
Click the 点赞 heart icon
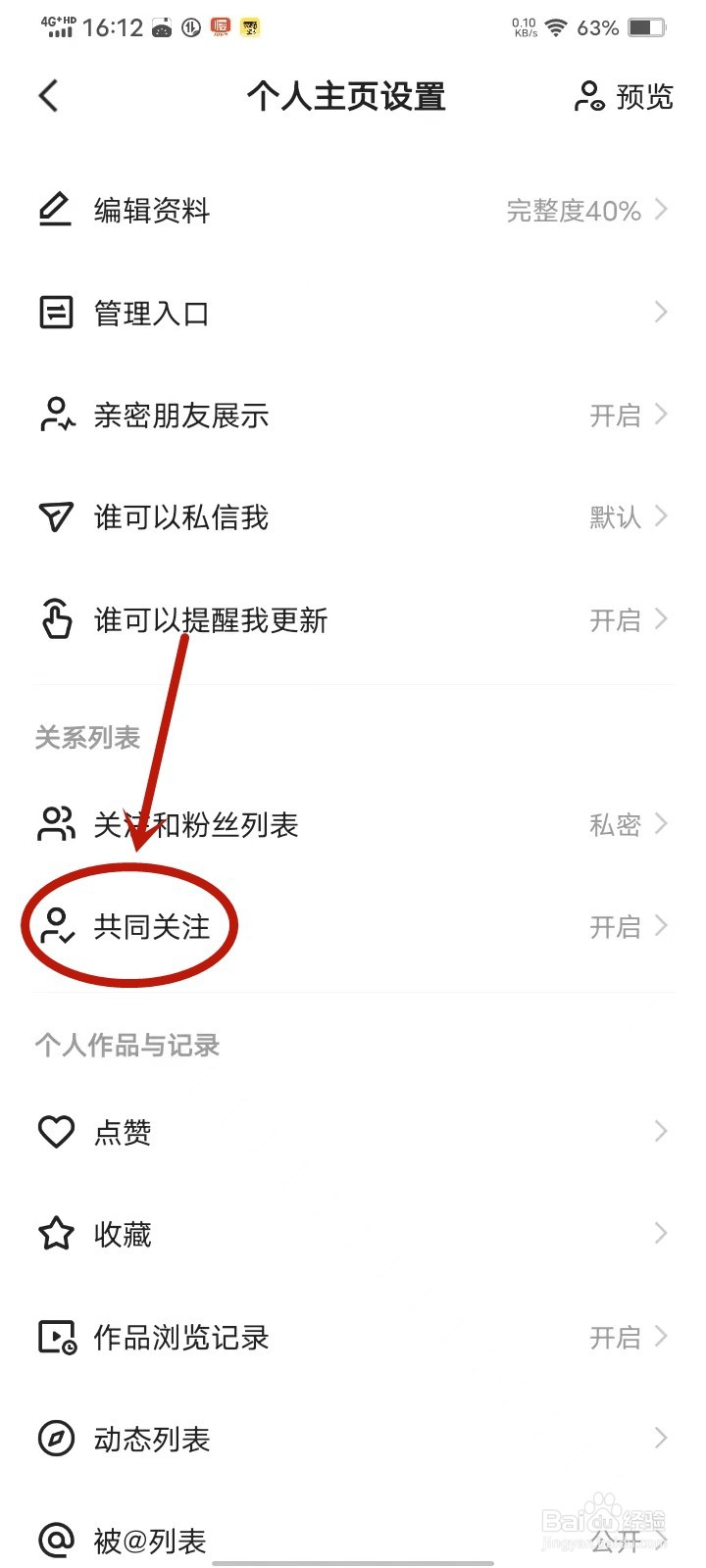(56, 1132)
